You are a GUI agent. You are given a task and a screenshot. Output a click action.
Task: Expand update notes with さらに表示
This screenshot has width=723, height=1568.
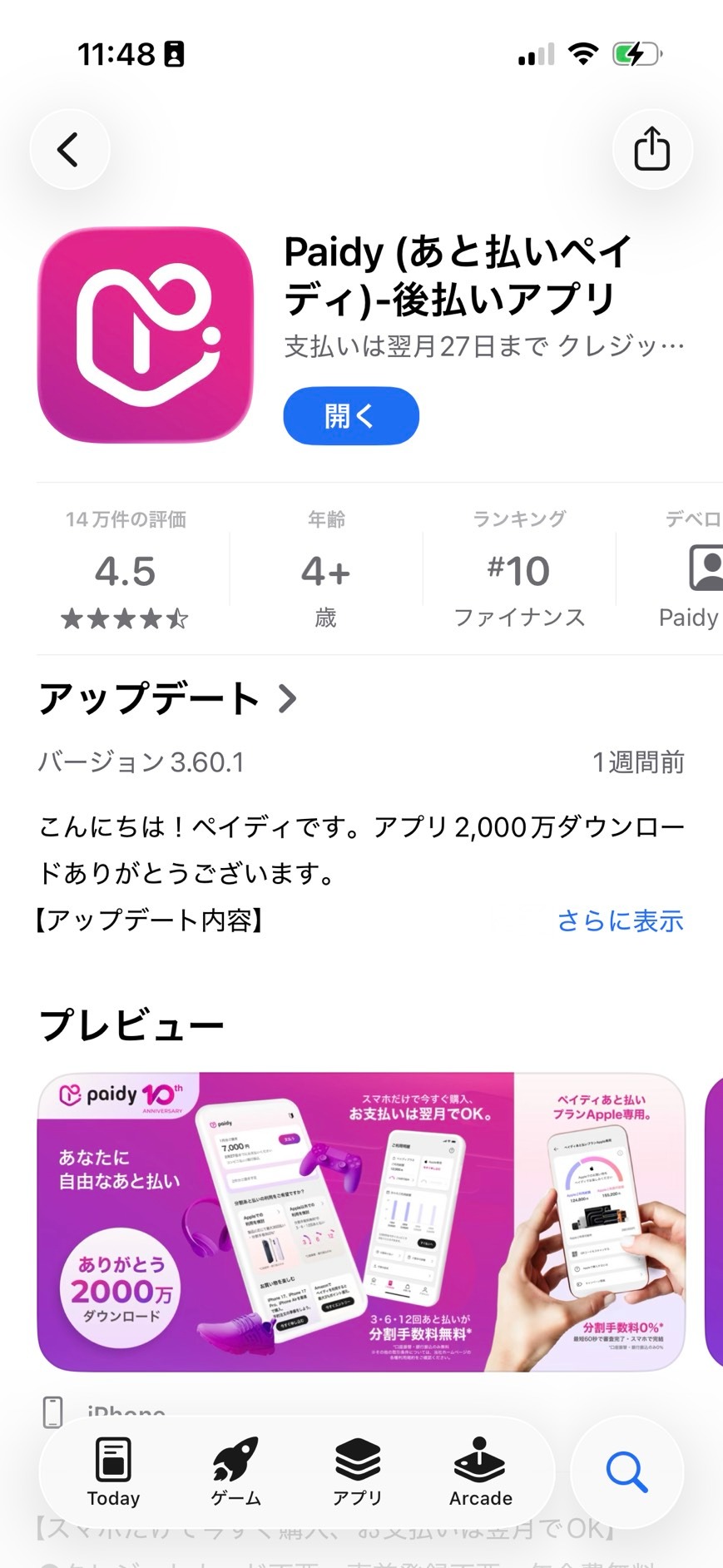619,920
